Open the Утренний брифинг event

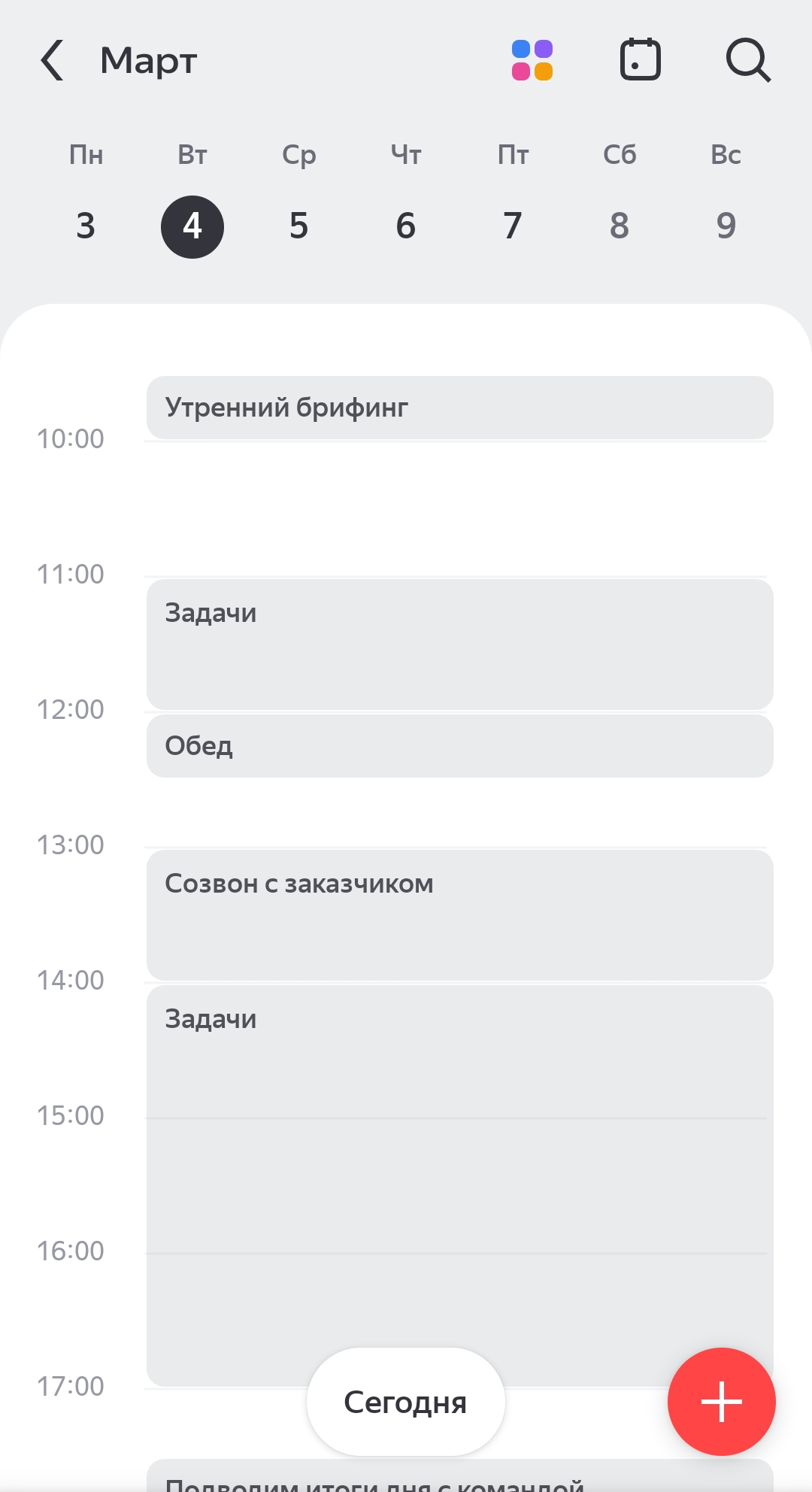(x=459, y=408)
